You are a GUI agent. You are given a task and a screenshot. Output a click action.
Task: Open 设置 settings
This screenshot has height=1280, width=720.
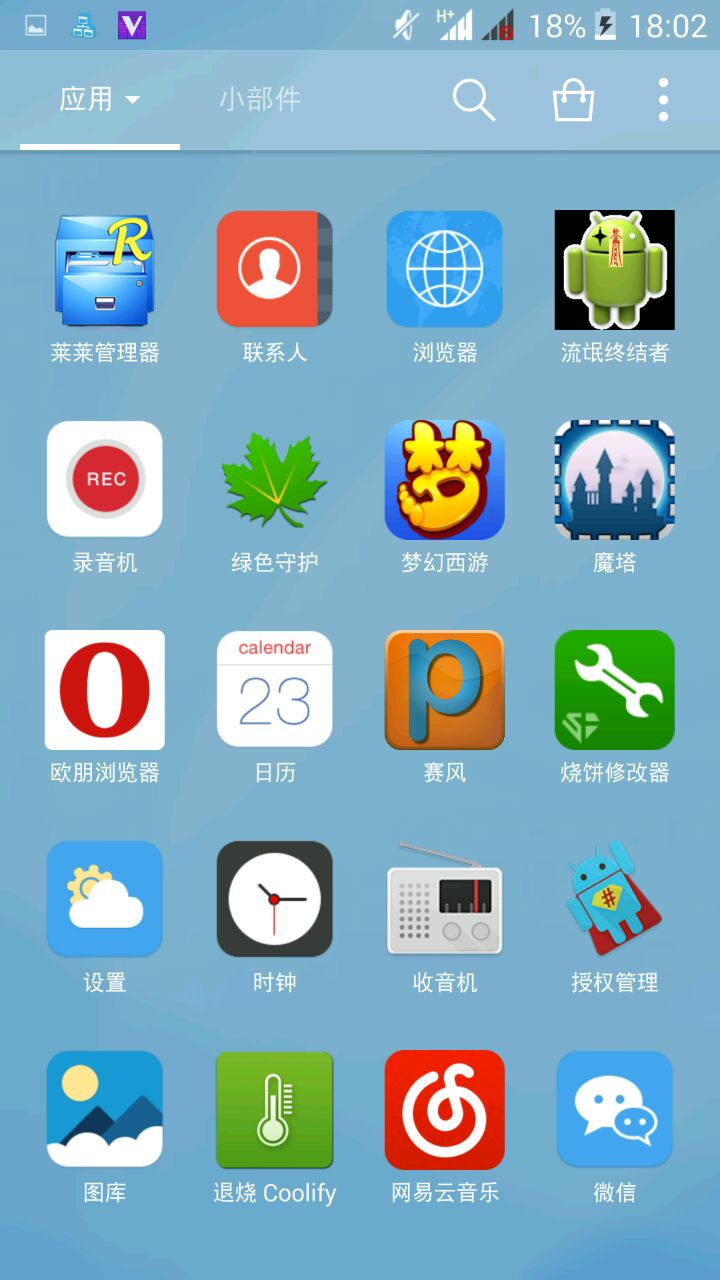point(105,900)
